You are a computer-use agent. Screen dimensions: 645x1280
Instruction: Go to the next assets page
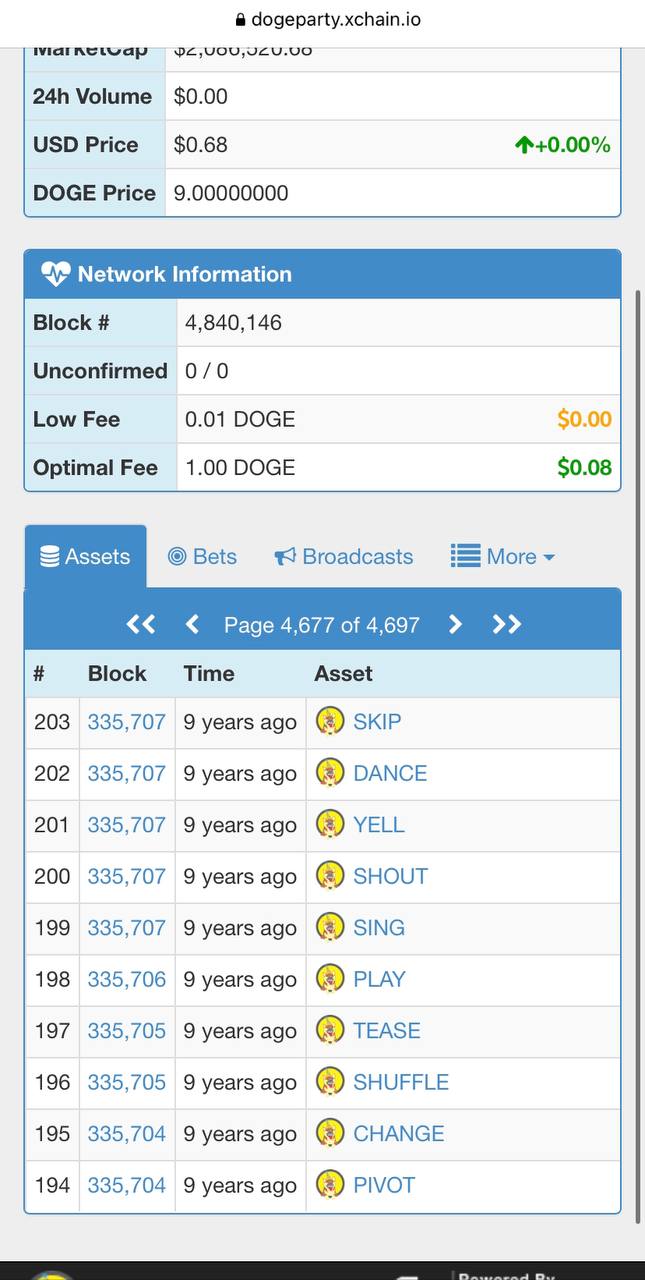coord(455,625)
